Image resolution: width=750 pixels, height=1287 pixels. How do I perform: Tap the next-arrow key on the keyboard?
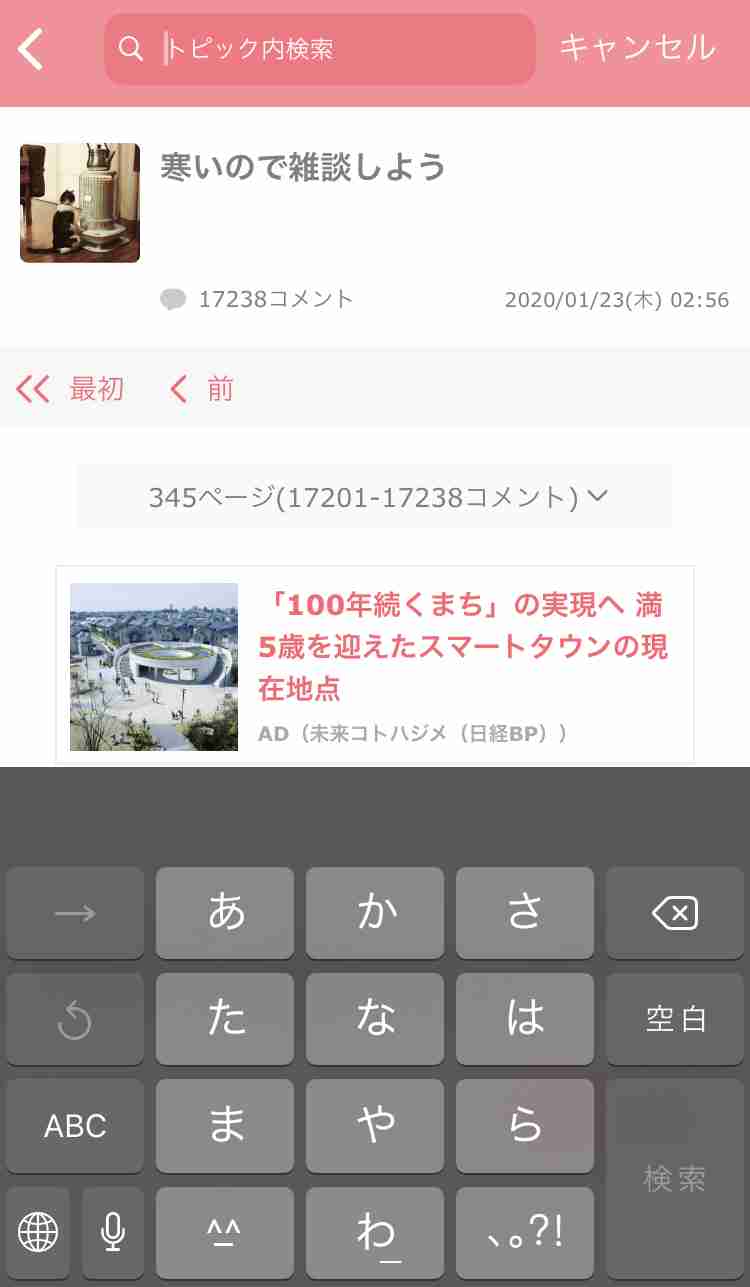click(74, 913)
